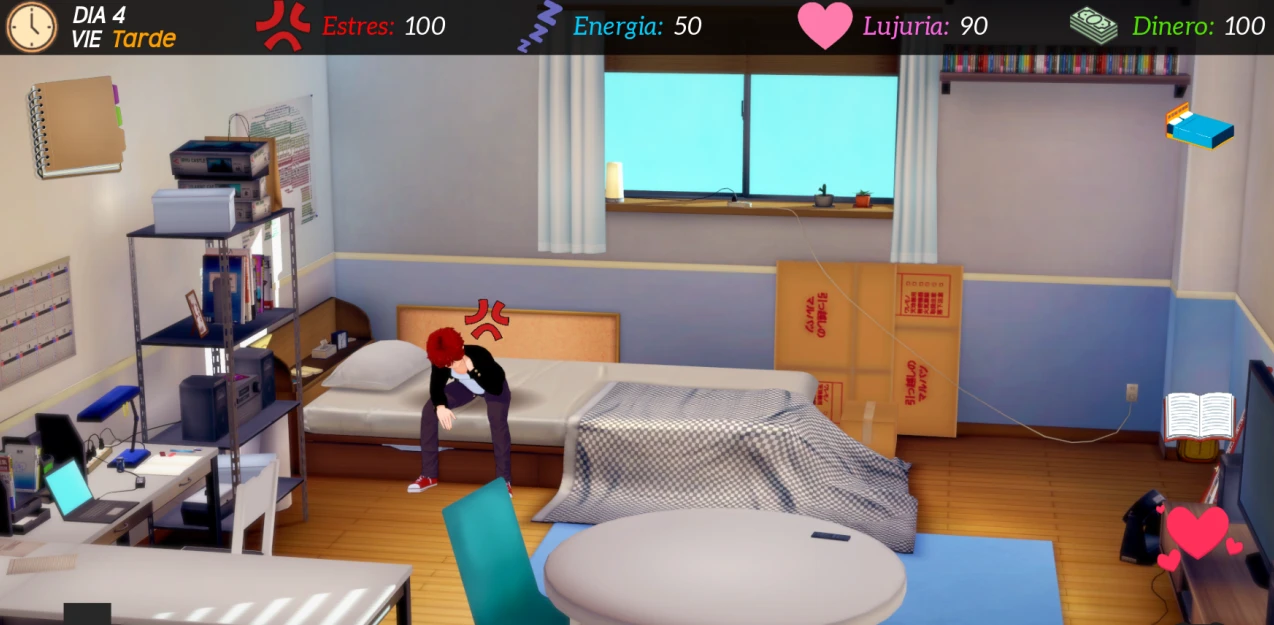Tap the bed icon to sleep
This screenshot has width=1274, height=625.
click(x=1199, y=126)
